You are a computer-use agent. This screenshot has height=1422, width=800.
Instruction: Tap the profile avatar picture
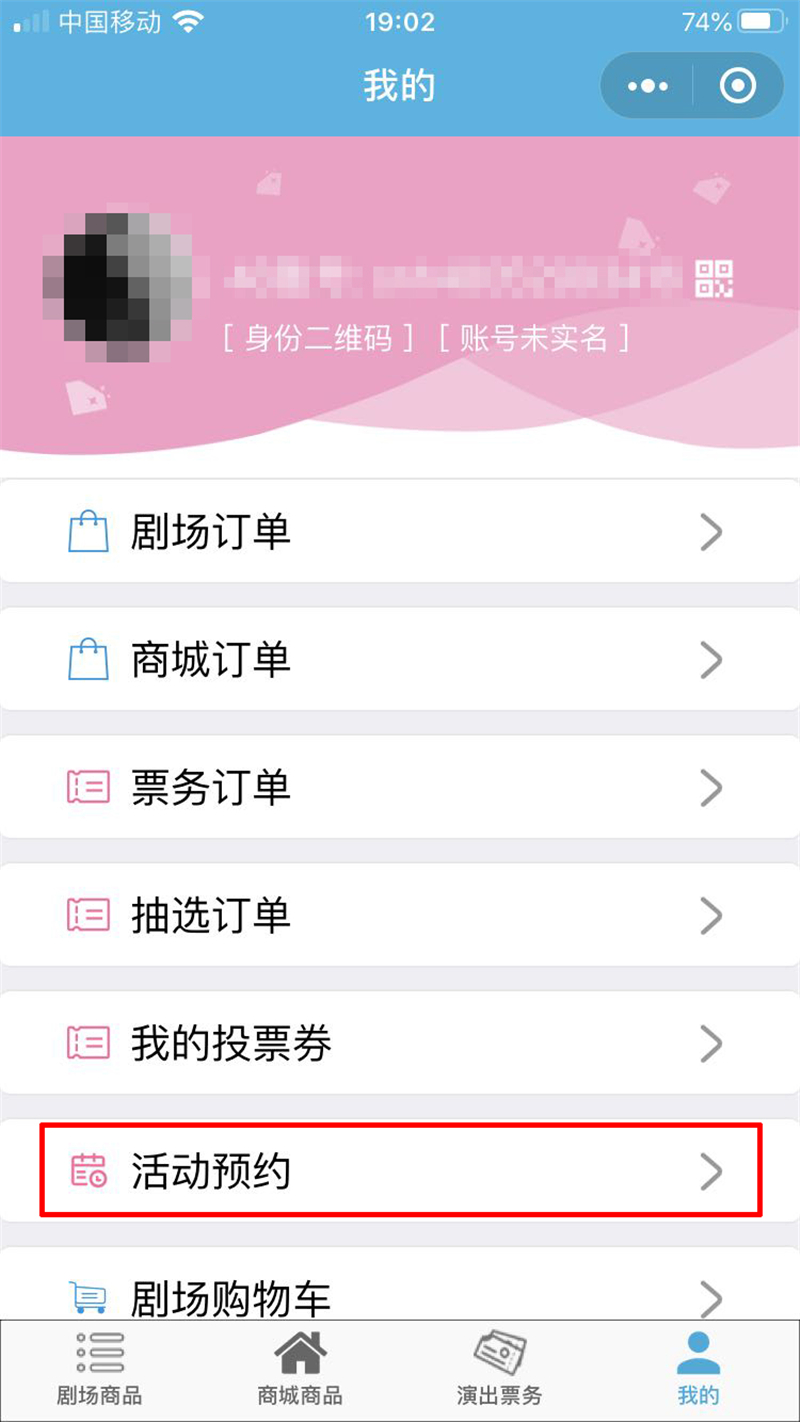click(118, 284)
